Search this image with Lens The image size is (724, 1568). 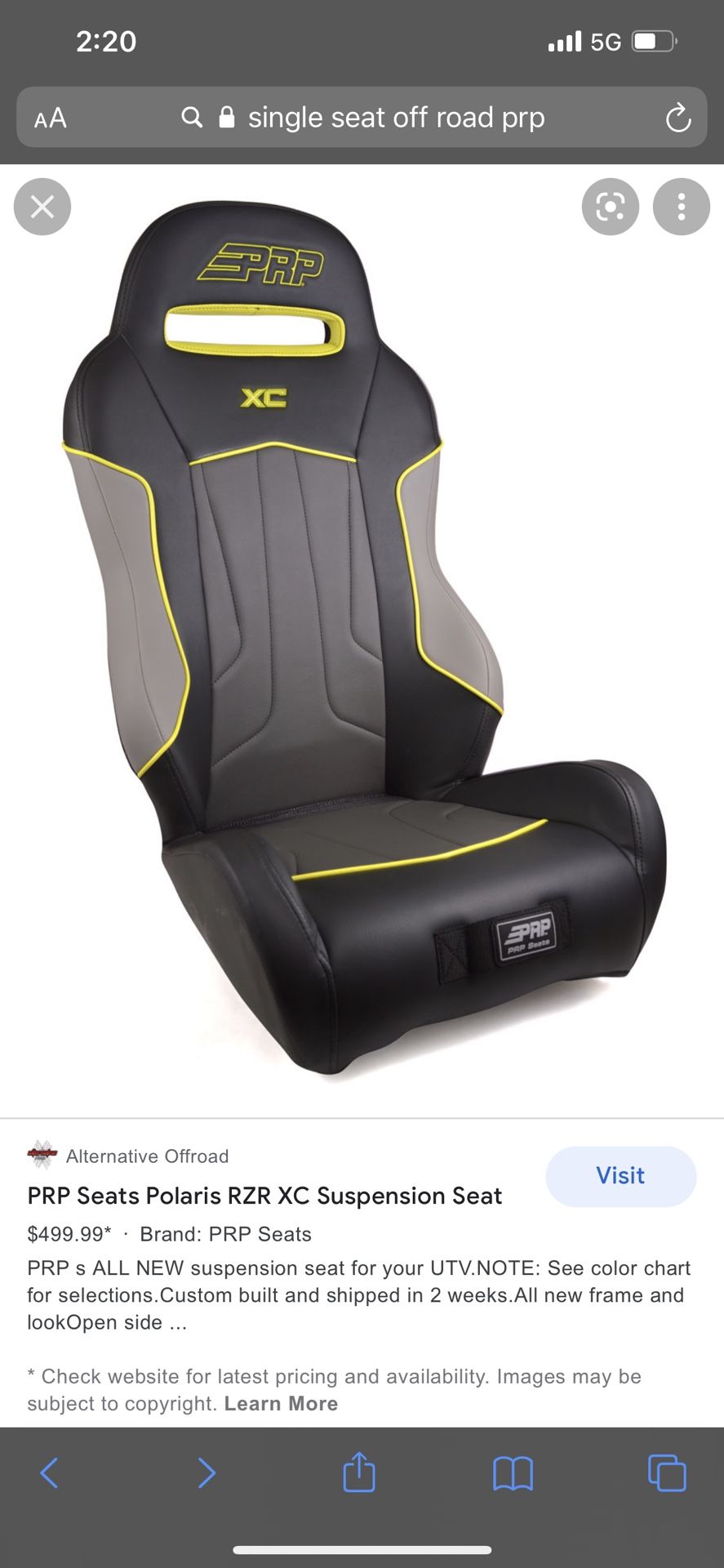tap(610, 207)
